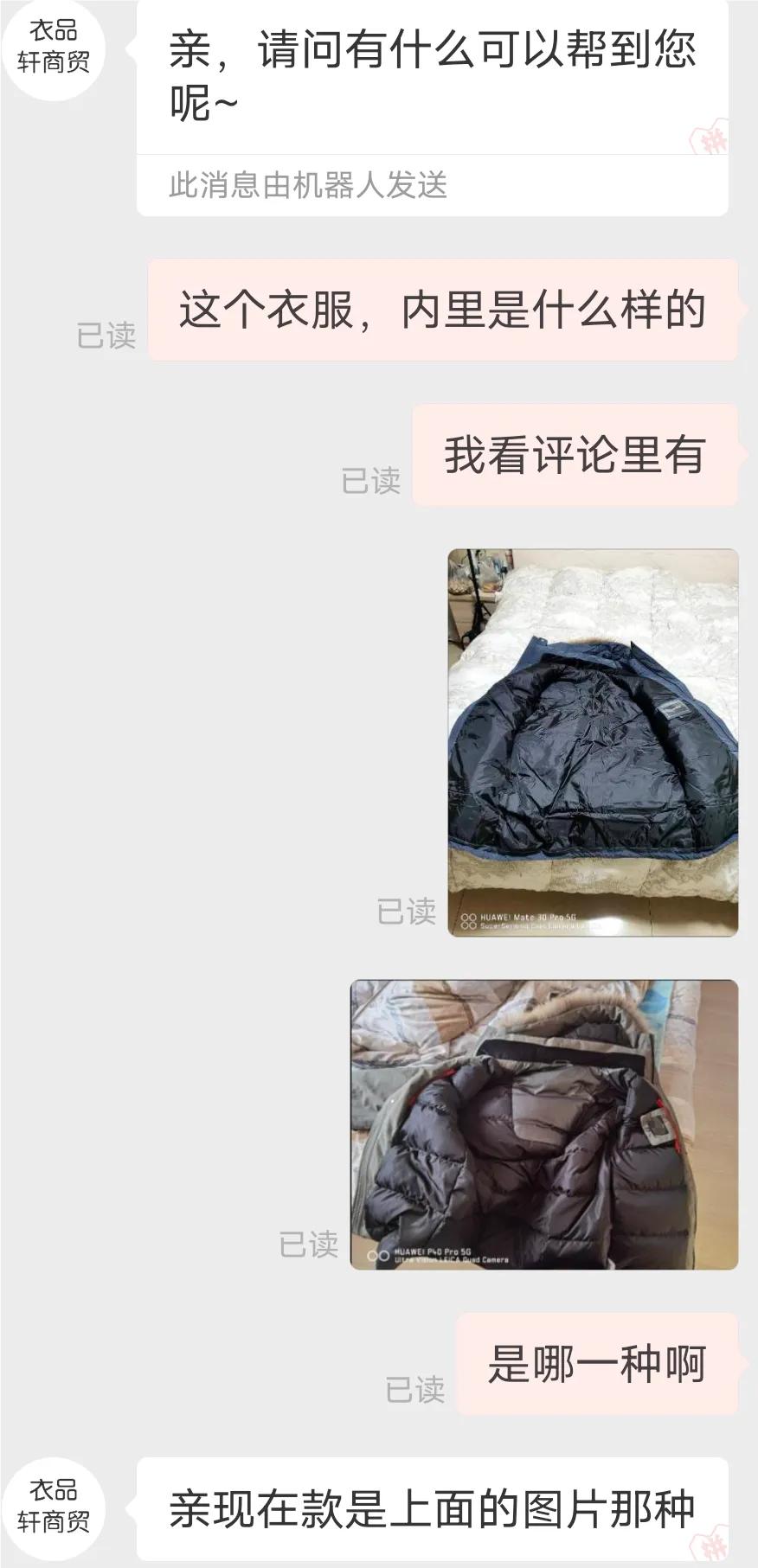Select the 已读 marker beside the first photo
The width and height of the screenshot is (758, 1568).
(x=407, y=910)
